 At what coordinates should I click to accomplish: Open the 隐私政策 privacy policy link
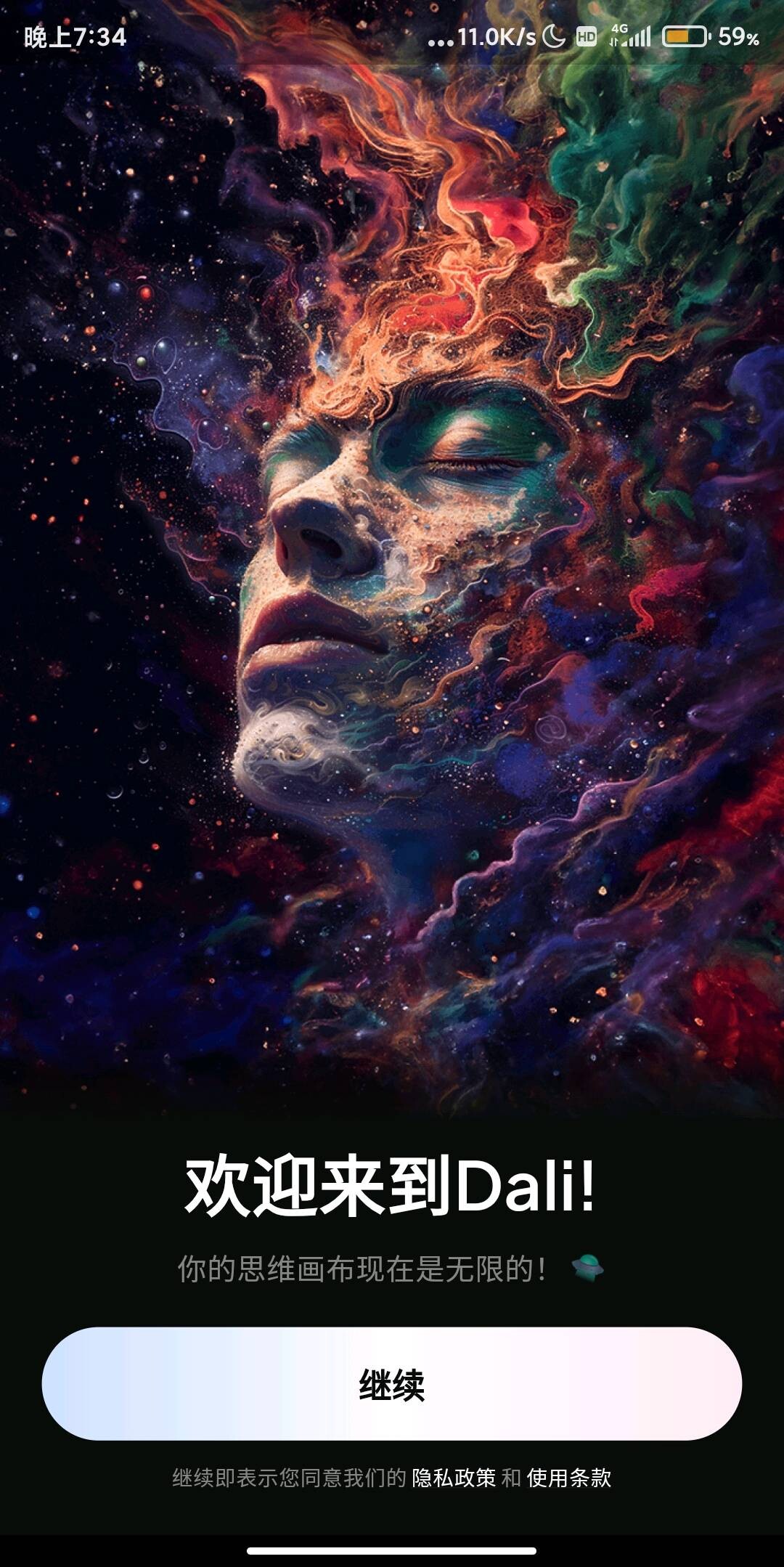pyautogui.click(x=454, y=1478)
